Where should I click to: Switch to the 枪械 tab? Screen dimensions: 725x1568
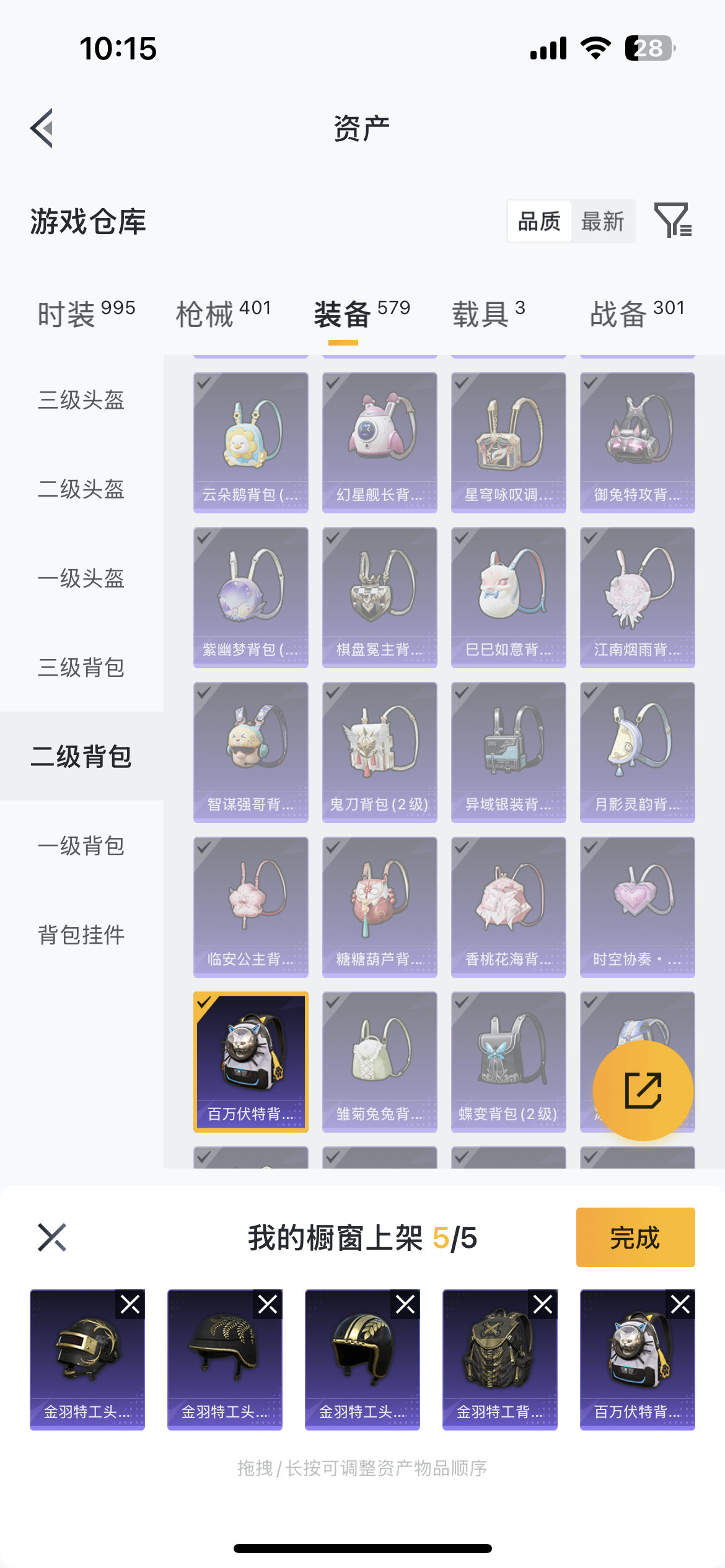point(224,313)
